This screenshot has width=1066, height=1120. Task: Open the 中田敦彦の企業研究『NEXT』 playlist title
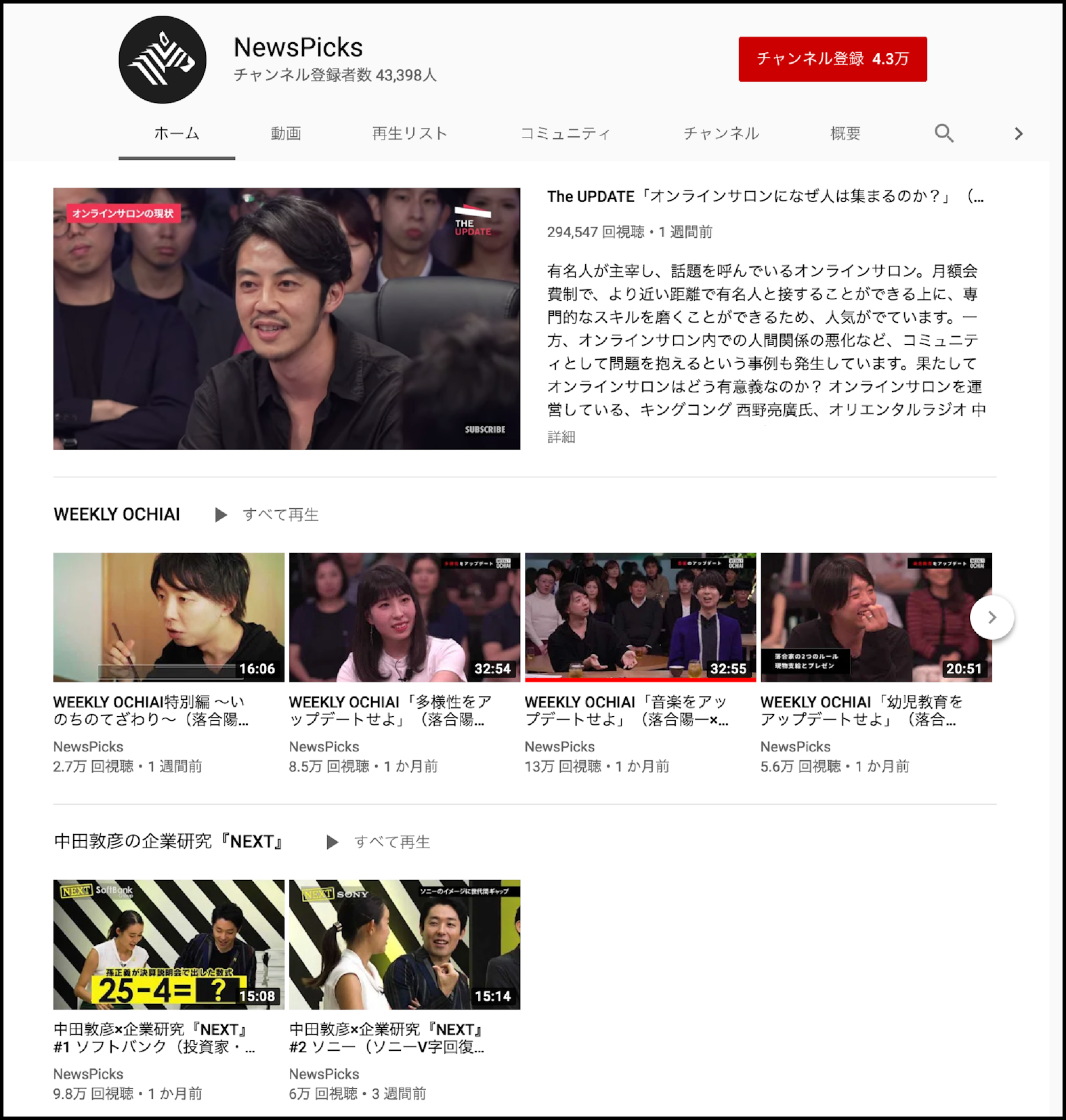[169, 842]
